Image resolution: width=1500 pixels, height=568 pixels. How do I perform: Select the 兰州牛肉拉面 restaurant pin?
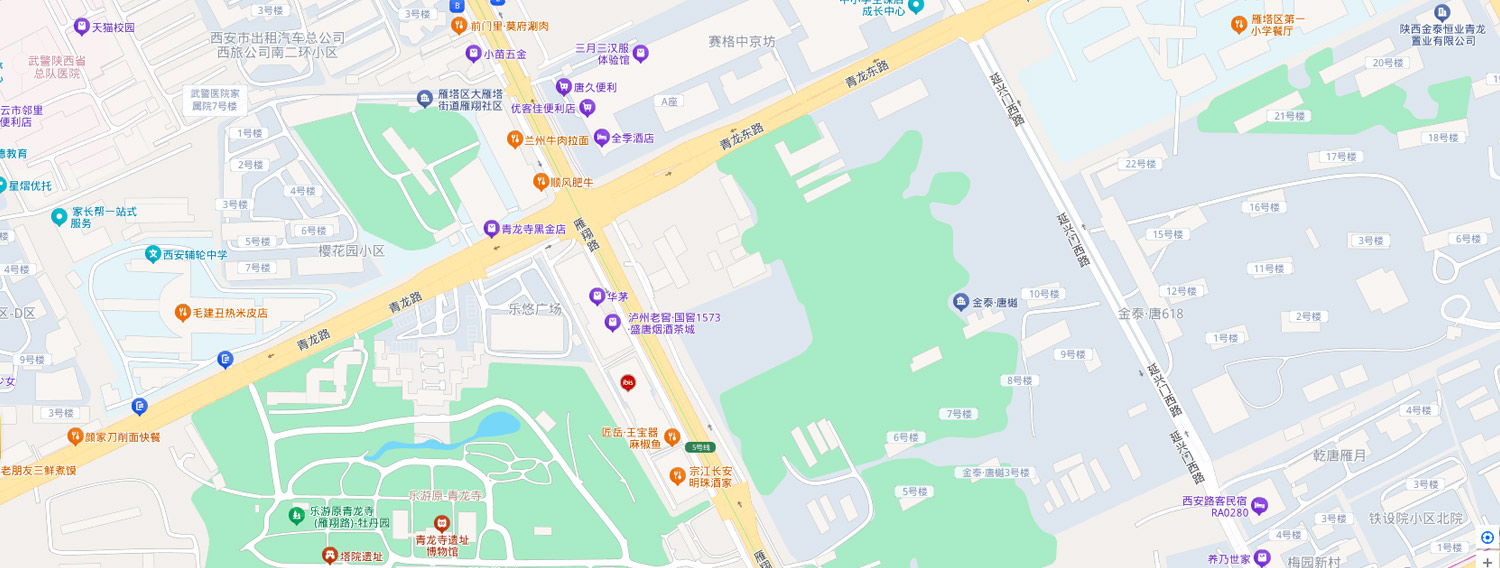tap(514, 140)
